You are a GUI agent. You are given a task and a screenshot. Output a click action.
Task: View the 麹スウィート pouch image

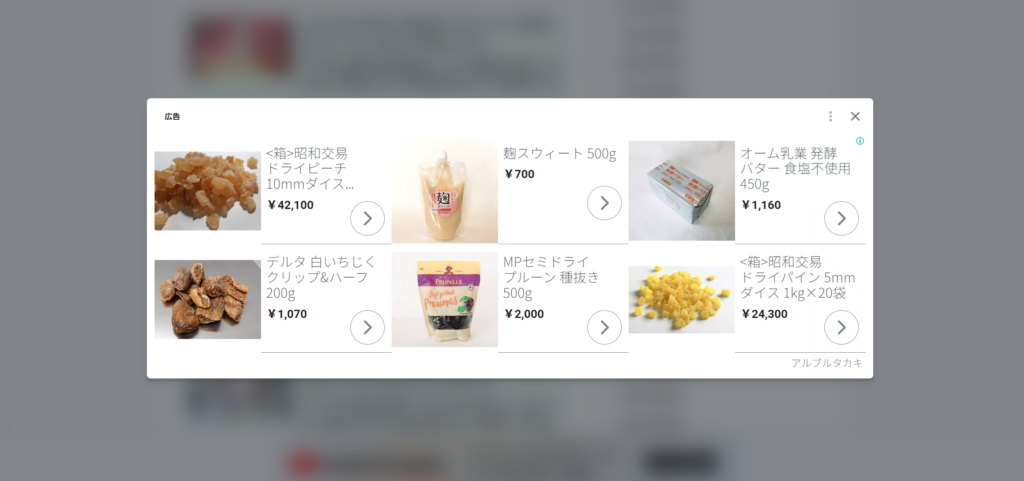pos(444,191)
